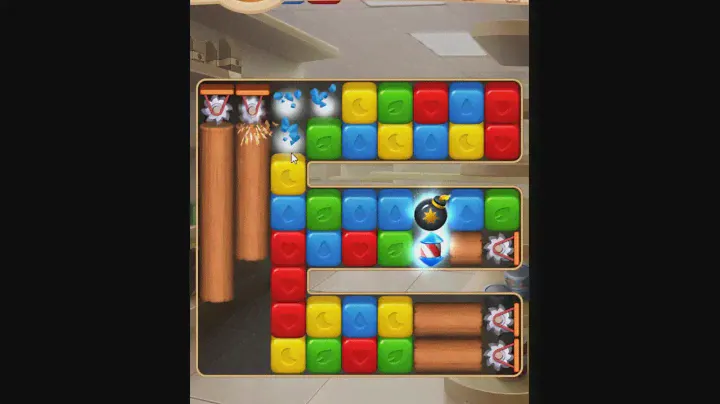Screen dimensions: 720x404
Task: Tap the lone yellow moon block in the narrow column
Action: coord(288,177)
